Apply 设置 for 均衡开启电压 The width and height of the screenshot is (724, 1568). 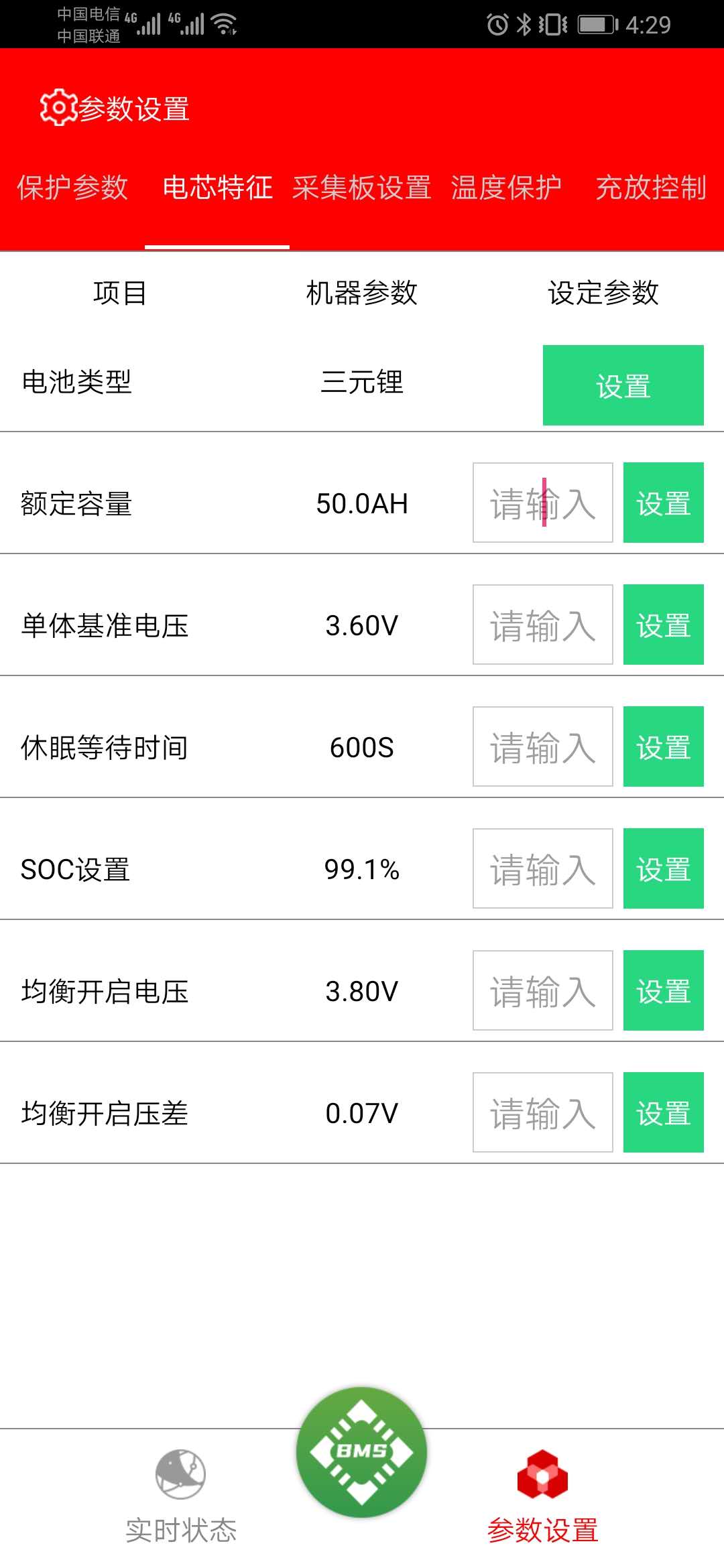coord(664,990)
